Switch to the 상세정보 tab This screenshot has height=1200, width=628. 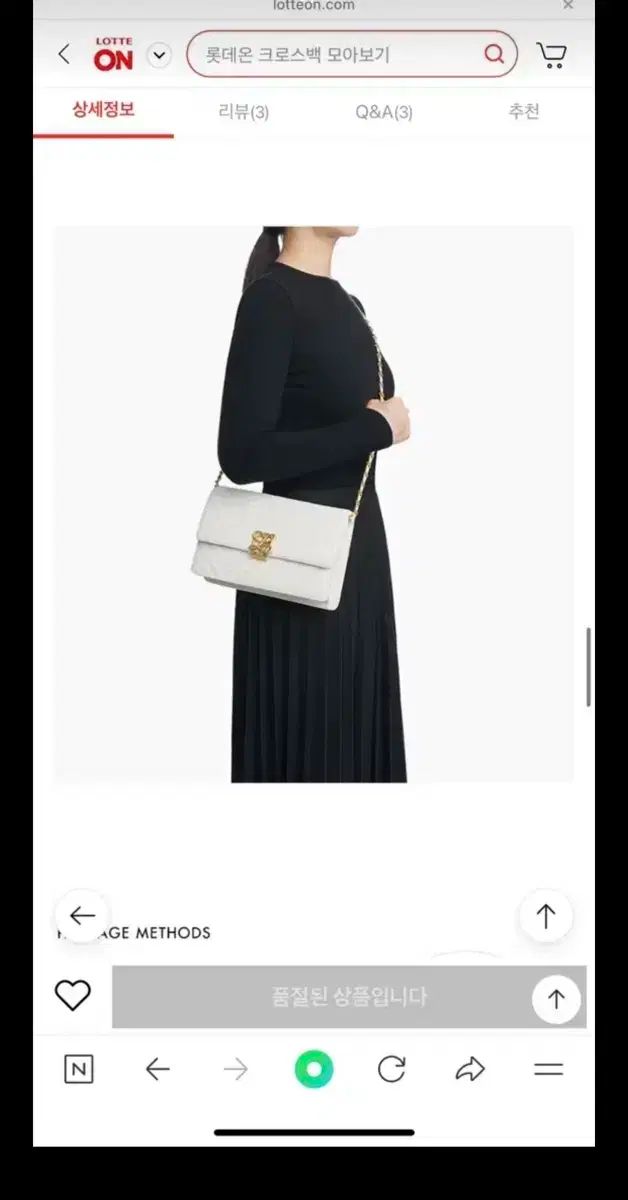[x=103, y=110]
